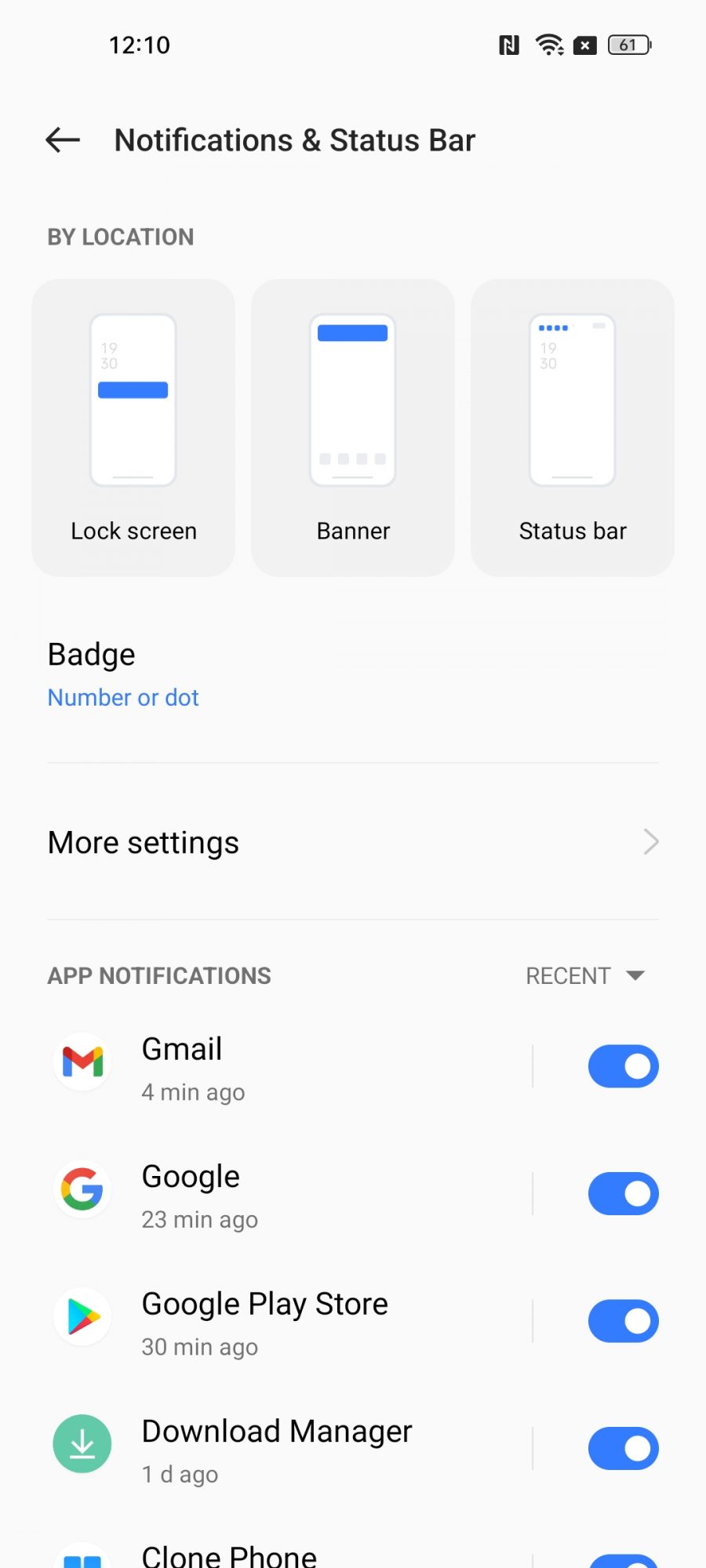The width and height of the screenshot is (706, 1568).
Task: Switch off Google Play Store notifications
Action: click(623, 1322)
